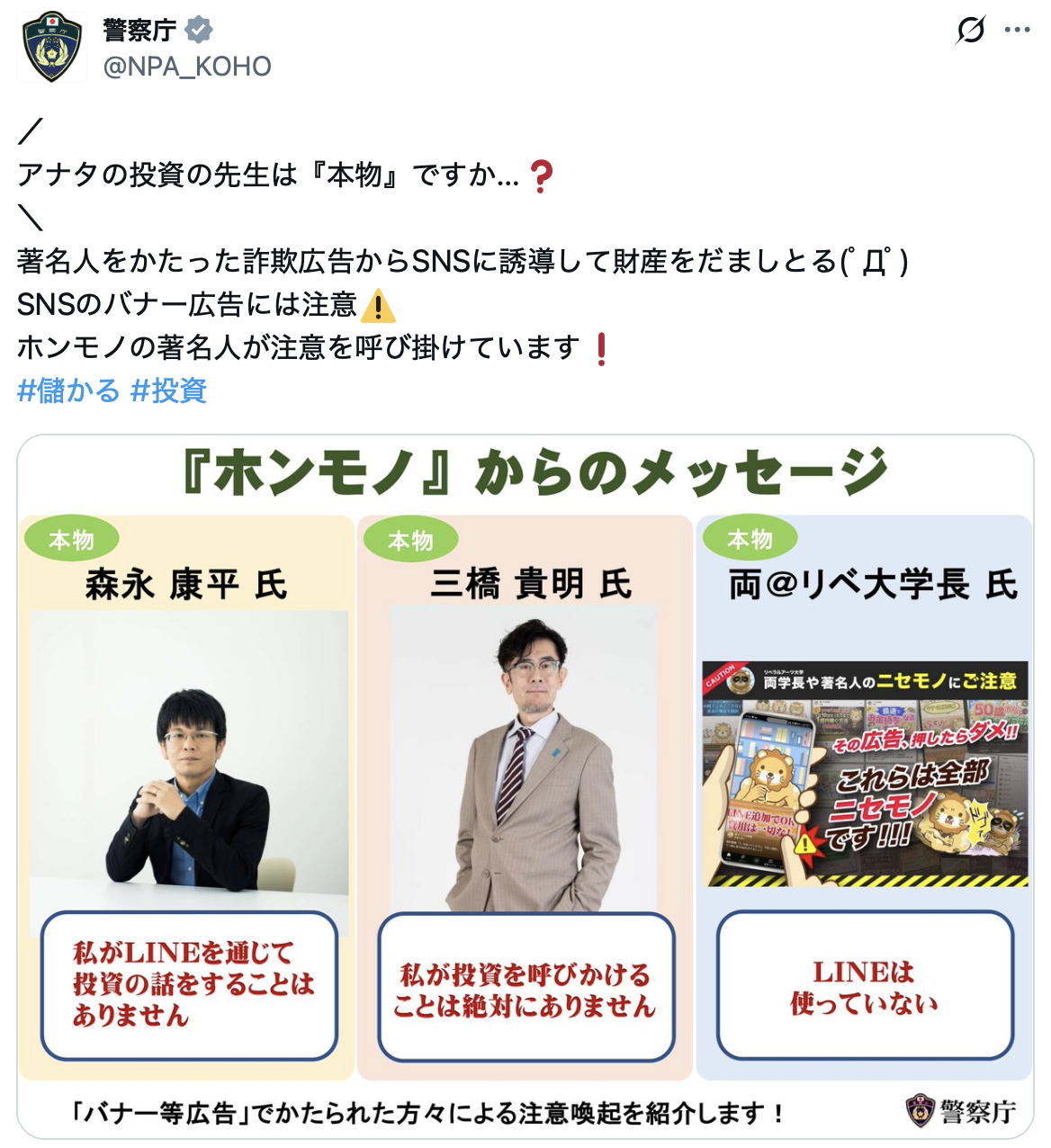The width and height of the screenshot is (1051, 1148).
Task: Open the post's overflow menu
Action: [1018, 30]
